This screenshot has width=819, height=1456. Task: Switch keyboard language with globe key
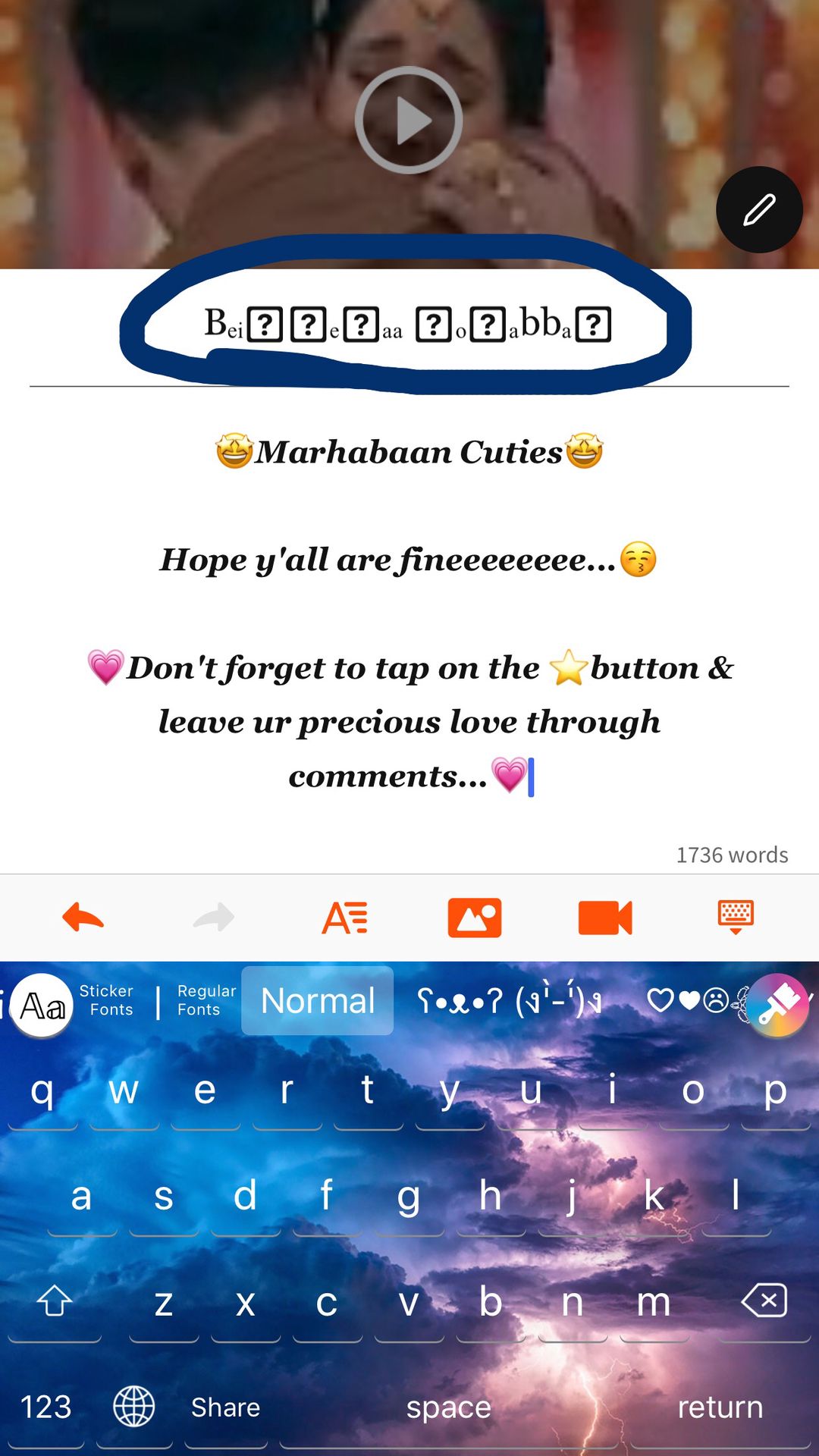(x=134, y=1407)
